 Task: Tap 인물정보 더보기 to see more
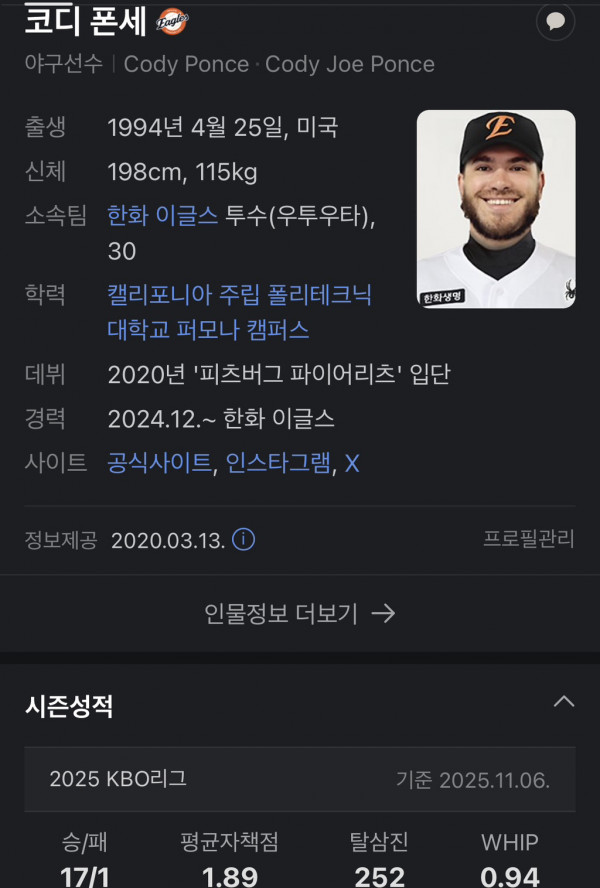300,613
